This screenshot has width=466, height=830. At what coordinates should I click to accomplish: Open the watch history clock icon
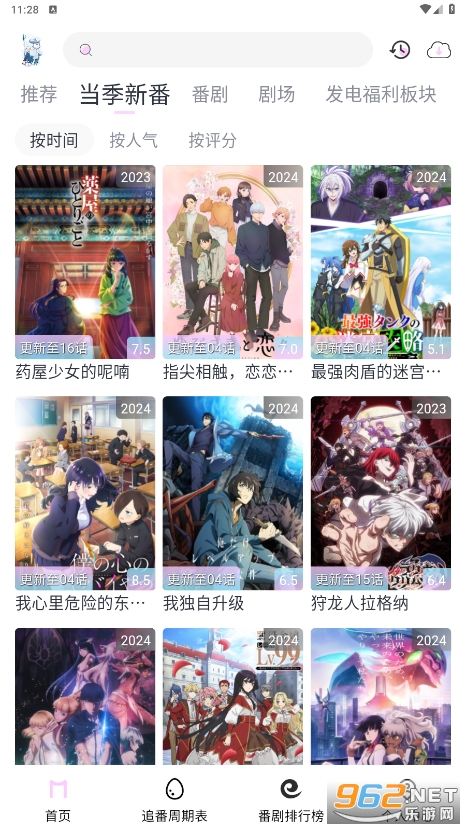[x=400, y=50]
